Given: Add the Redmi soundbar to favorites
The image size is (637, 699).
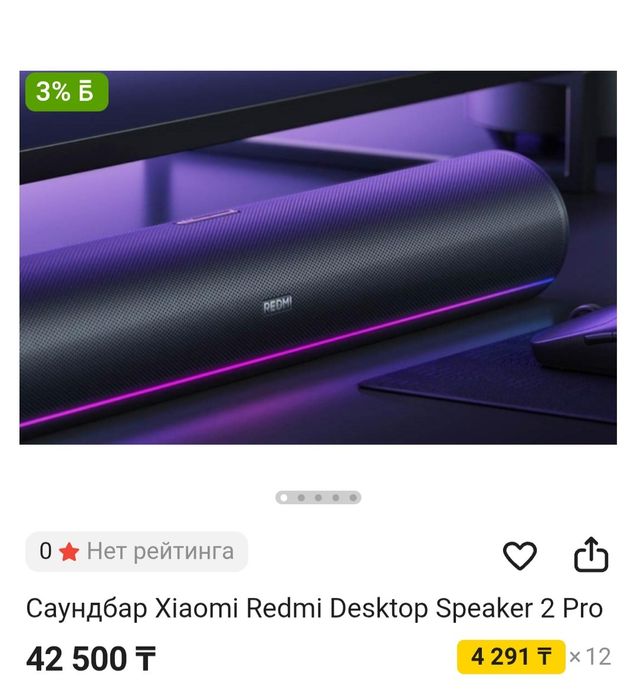Looking at the screenshot, I should coord(519,555).
